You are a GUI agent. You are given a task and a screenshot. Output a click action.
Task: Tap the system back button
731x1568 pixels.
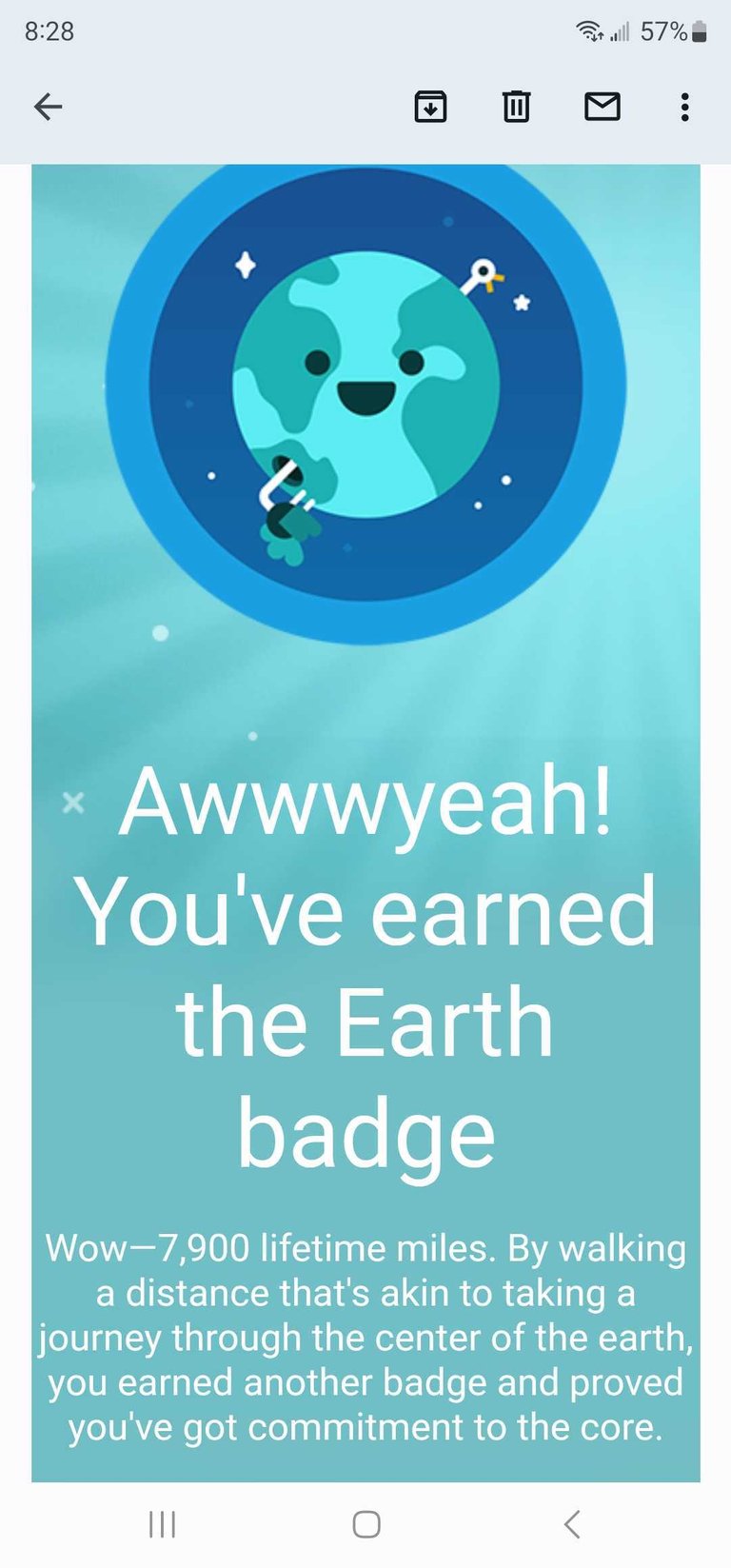[x=572, y=1524]
